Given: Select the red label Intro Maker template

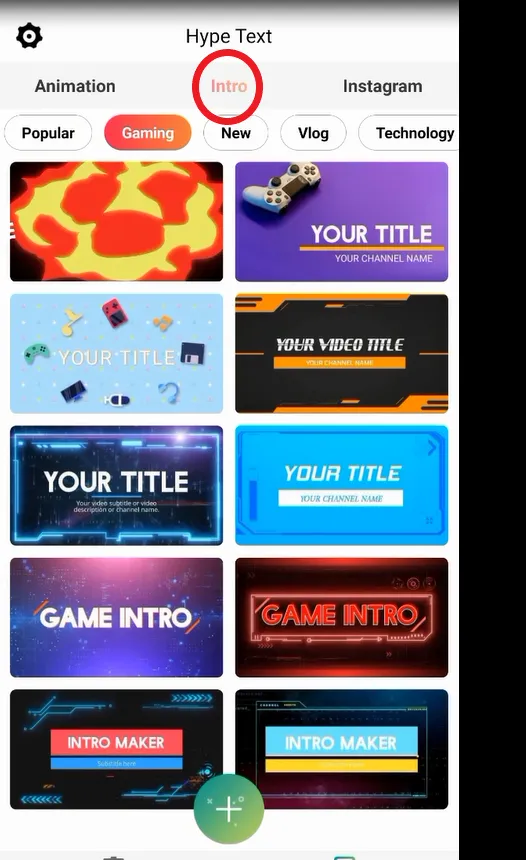Looking at the screenshot, I should (x=116, y=749).
